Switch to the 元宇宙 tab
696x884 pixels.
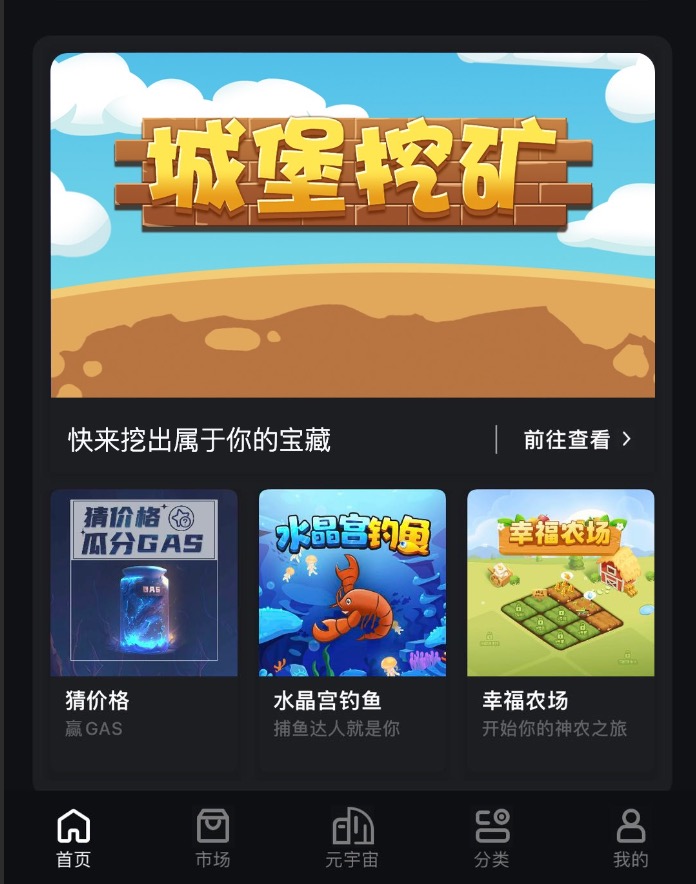point(352,838)
